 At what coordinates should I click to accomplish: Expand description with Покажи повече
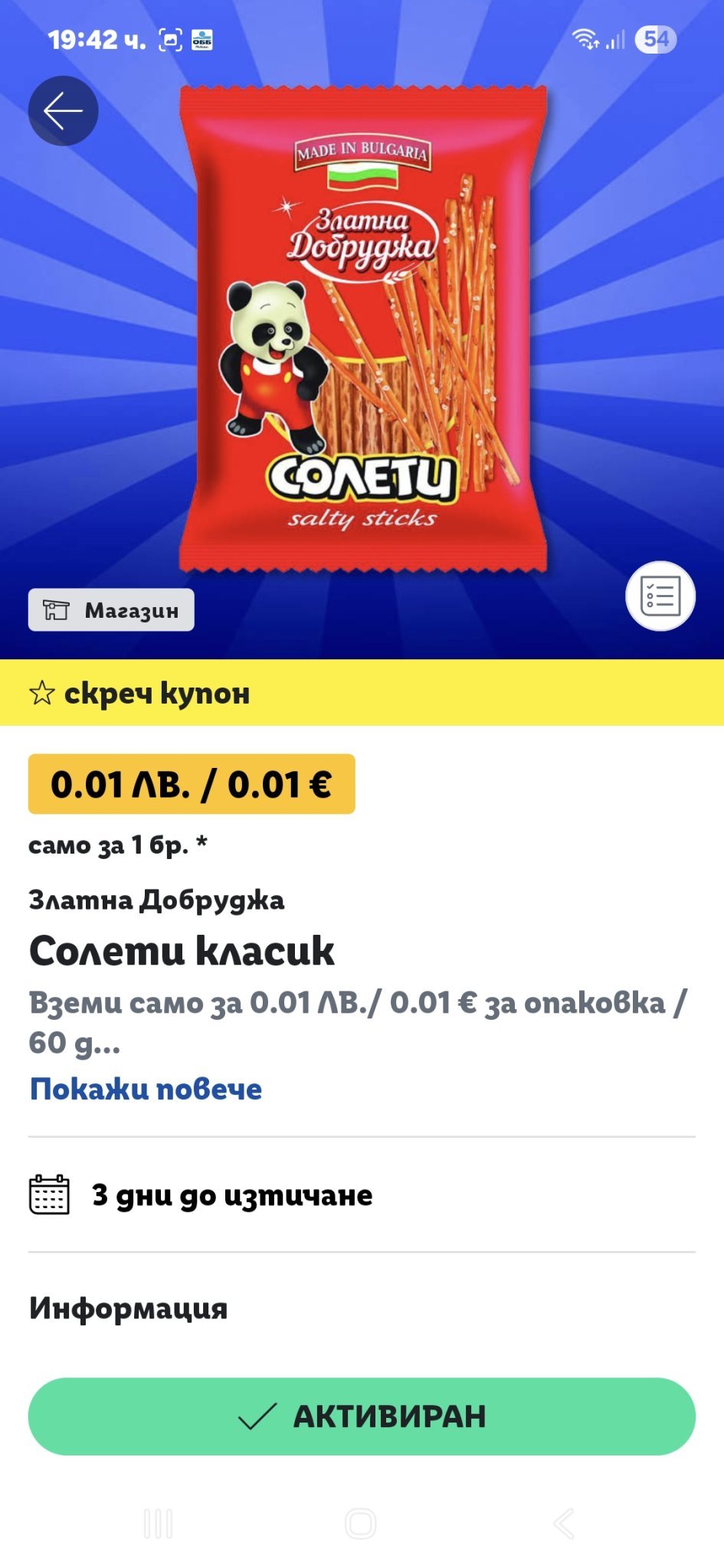point(146,1089)
